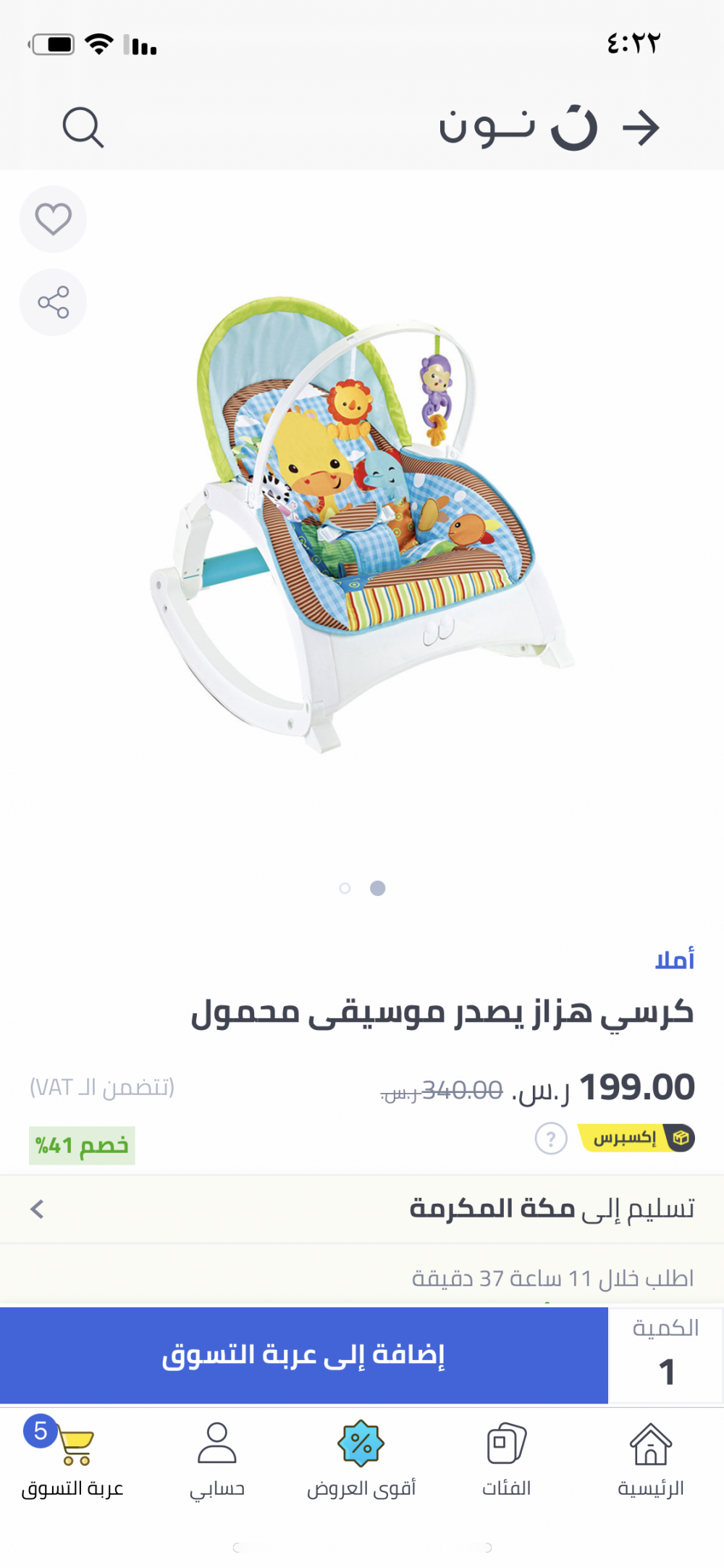Open the Express info question mark

point(550,1139)
